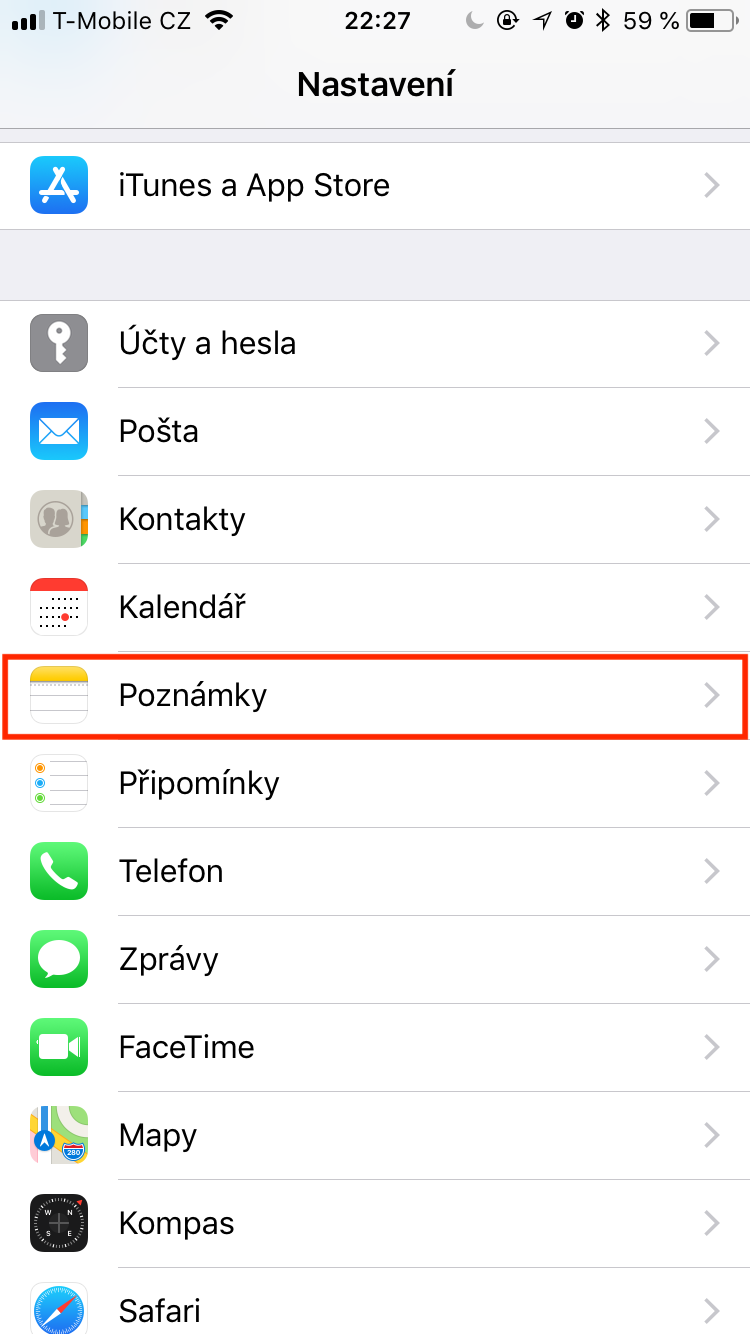Open Kontakty settings row

[375, 520]
